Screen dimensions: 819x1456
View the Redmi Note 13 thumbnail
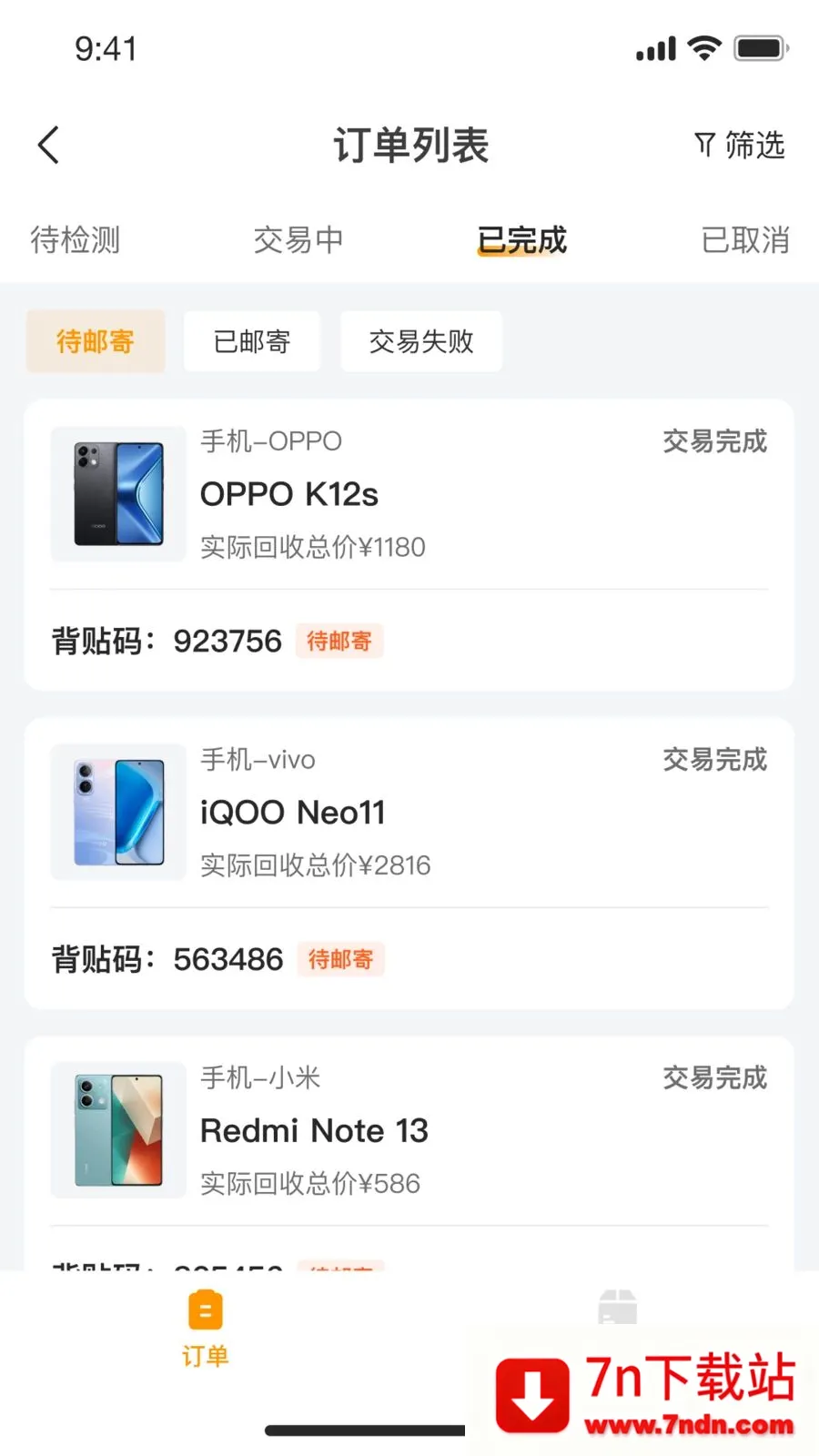[x=118, y=1129]
